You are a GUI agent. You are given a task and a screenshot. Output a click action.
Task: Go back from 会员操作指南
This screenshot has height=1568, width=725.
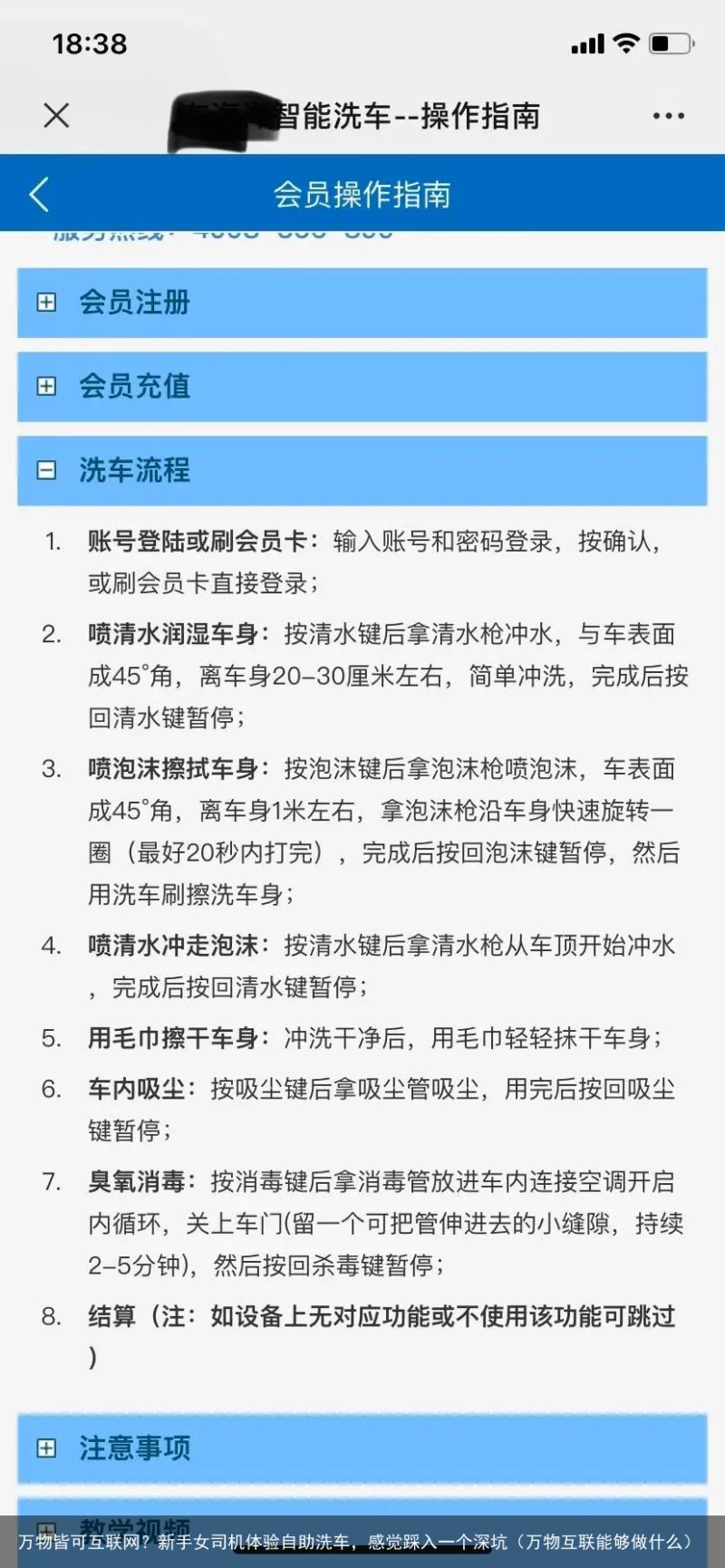[x=39, y=194]
